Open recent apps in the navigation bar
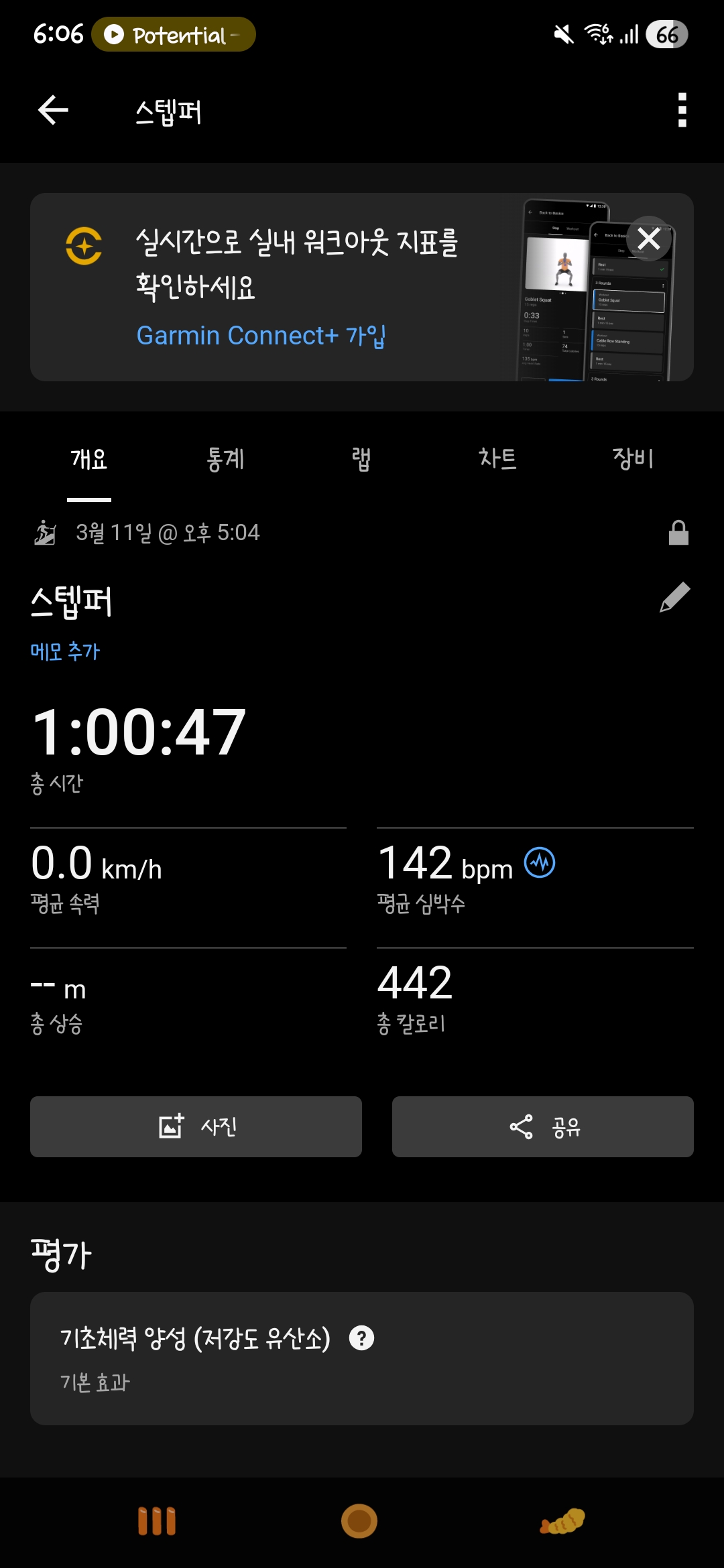Image resolution: width=724 pixels, height=1568 pixels. pos(157,1521)
